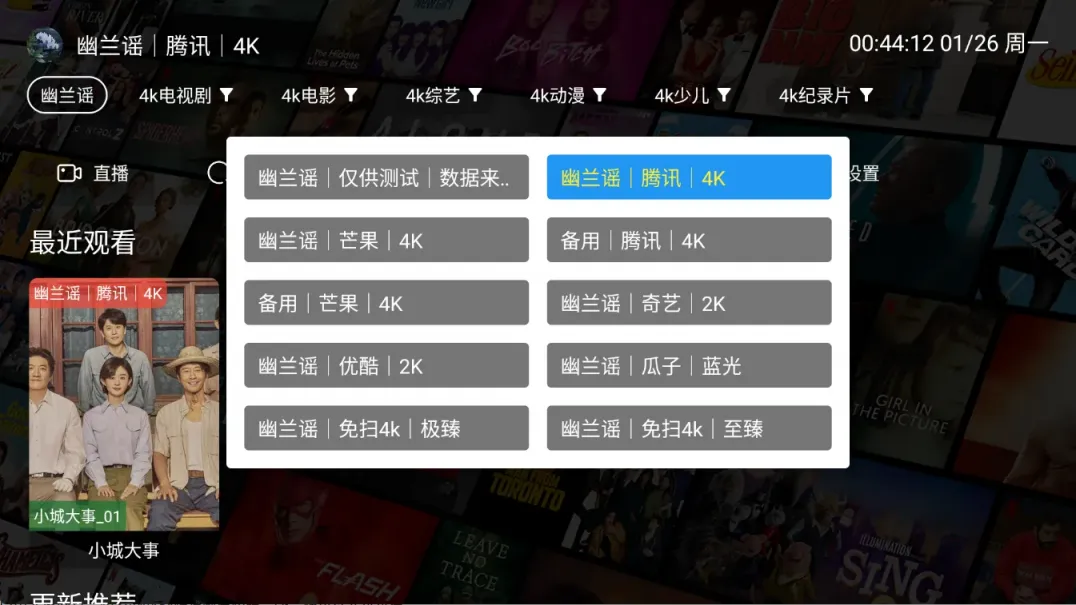Pick 幽兰谣｜免扫4k｜极臻 source

(386, 429)
